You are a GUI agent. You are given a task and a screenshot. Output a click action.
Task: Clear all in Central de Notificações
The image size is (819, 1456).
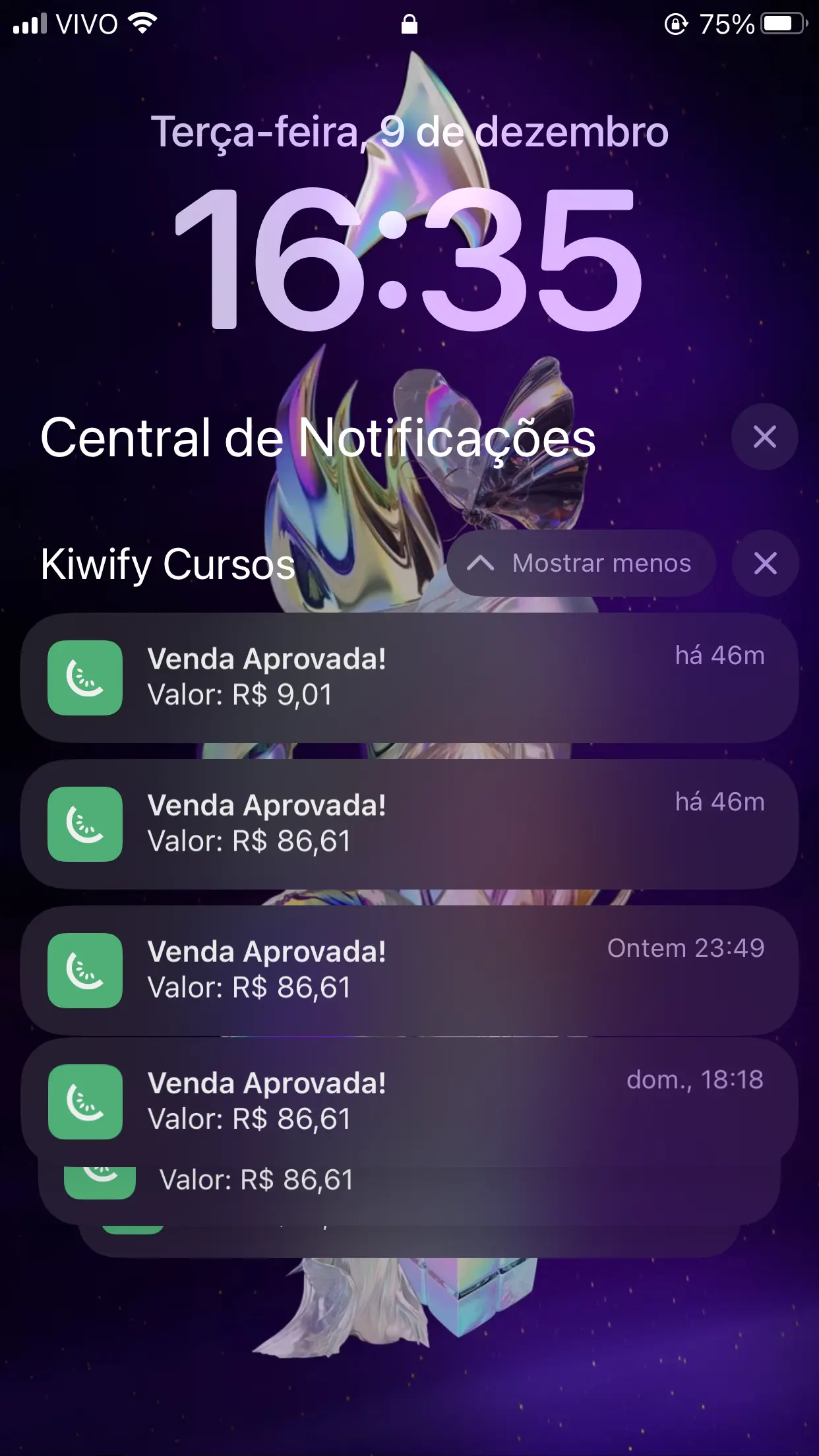[x=764, y=437]
